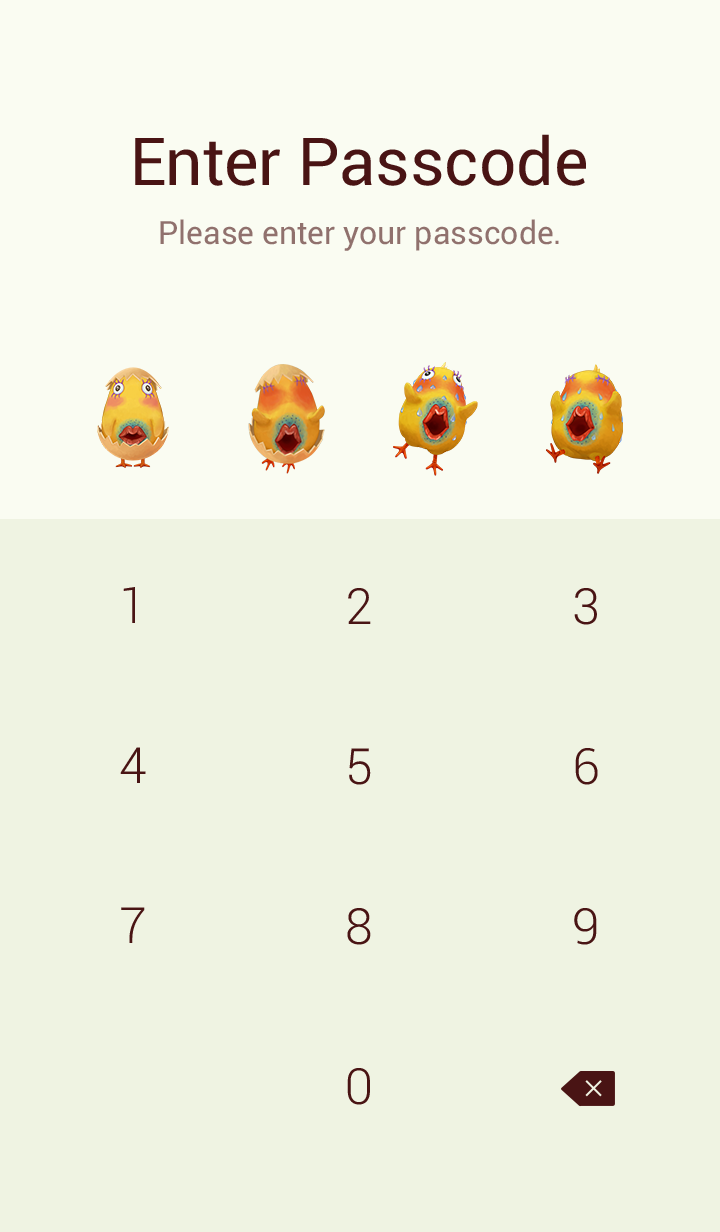Delete the last digit with backspace
720x1232 pixels.
click(x=588, y=1088)
